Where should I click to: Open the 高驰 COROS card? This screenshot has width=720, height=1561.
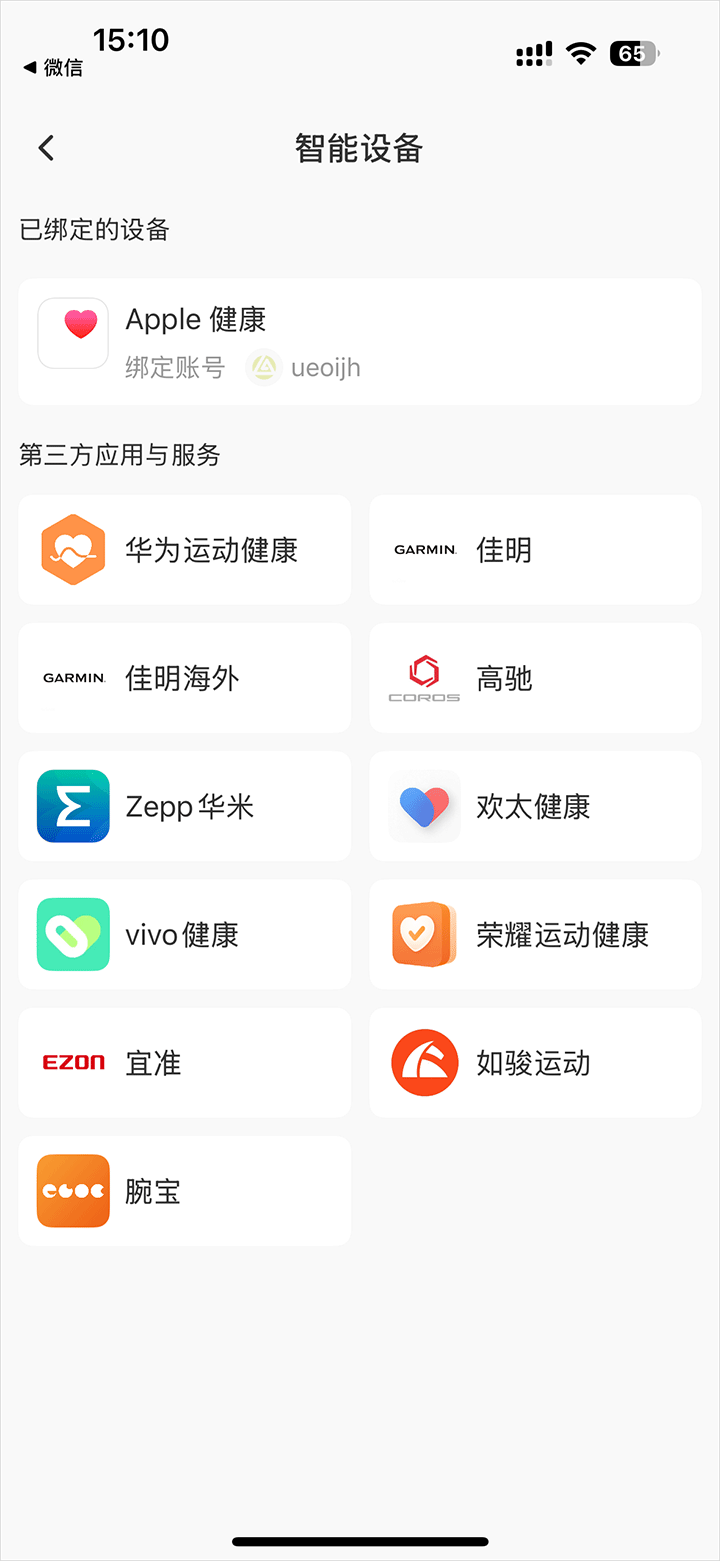click(x=535, y=678)
